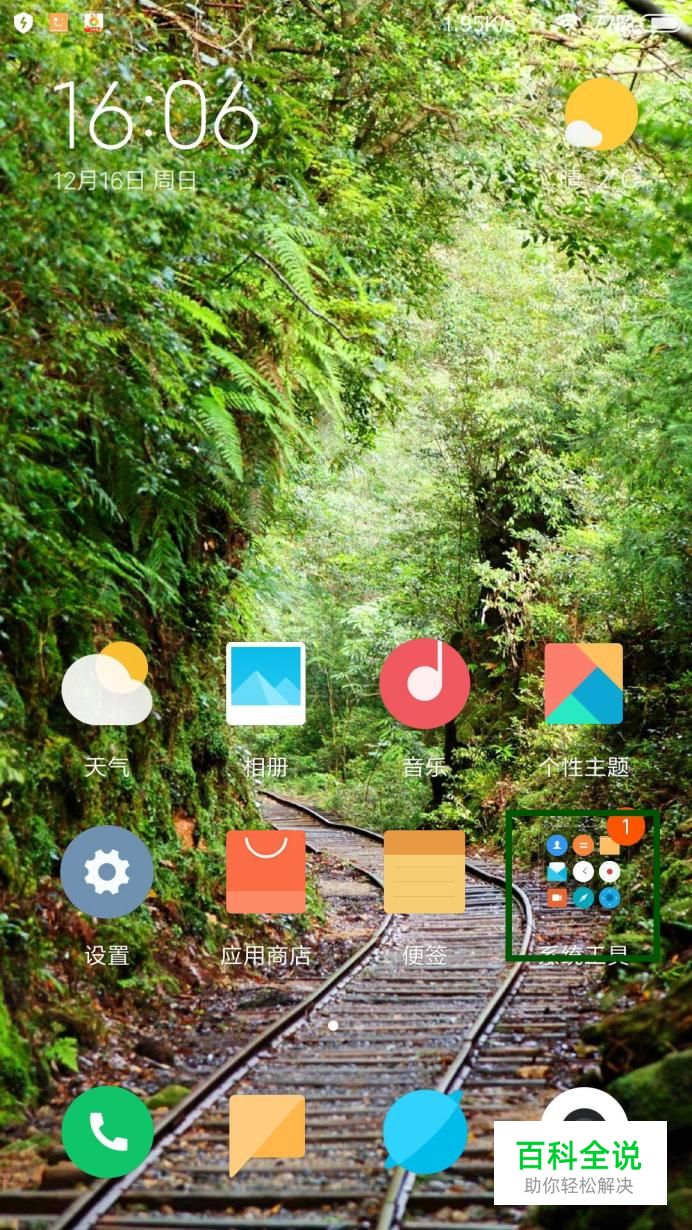The image size is (692, 1230).
Task: Open the phone dialer in the dock
Action: 107,1131
